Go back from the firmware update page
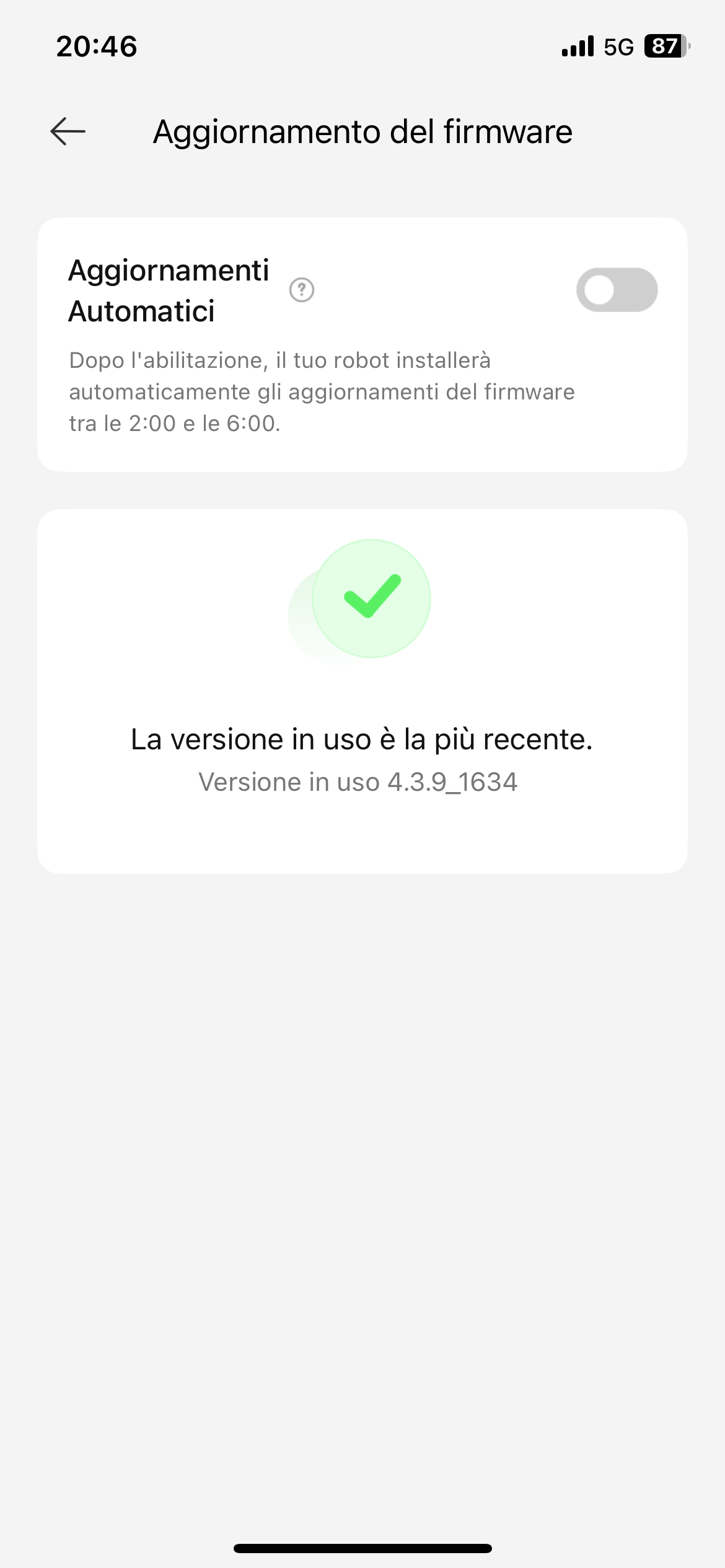The height and width of the screenshot is (1568, 725). [68, 131]
